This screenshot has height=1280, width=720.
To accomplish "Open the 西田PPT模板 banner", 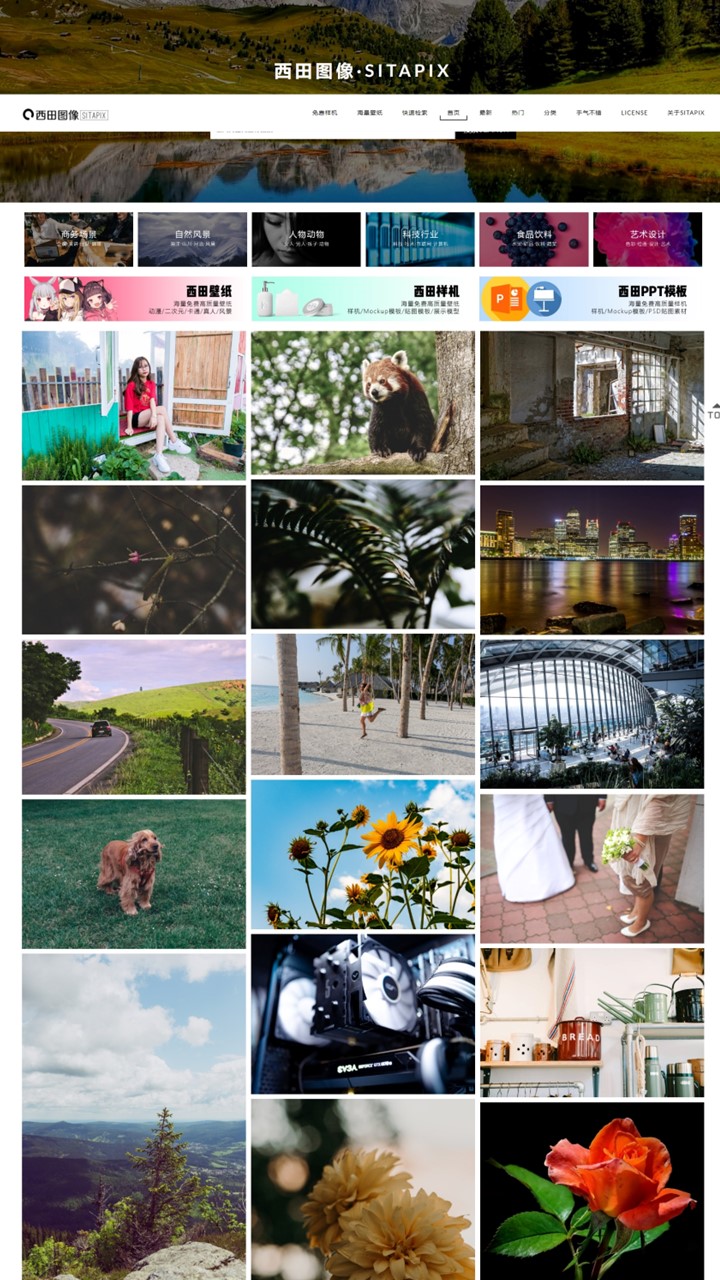I will coord(590,299).
